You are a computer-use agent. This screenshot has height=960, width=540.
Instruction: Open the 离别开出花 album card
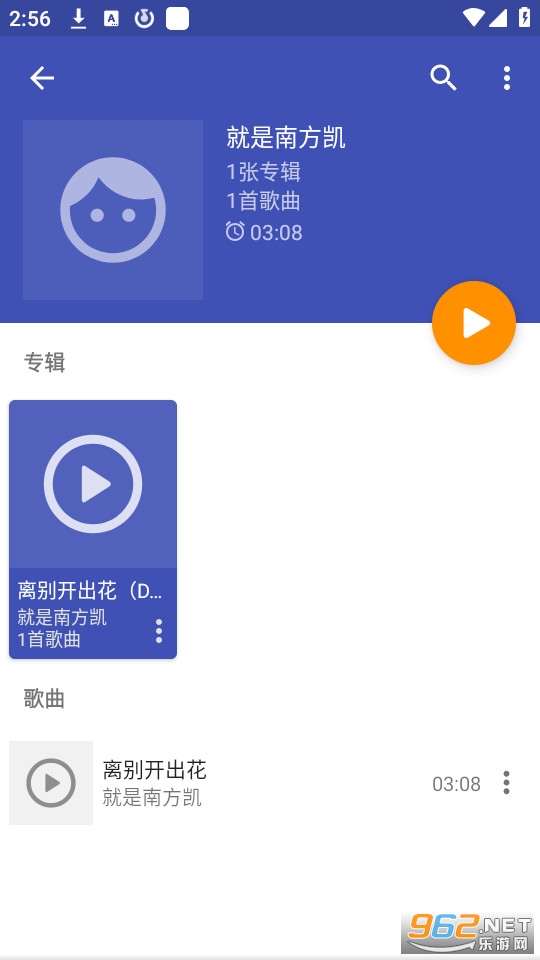[93, 530]
